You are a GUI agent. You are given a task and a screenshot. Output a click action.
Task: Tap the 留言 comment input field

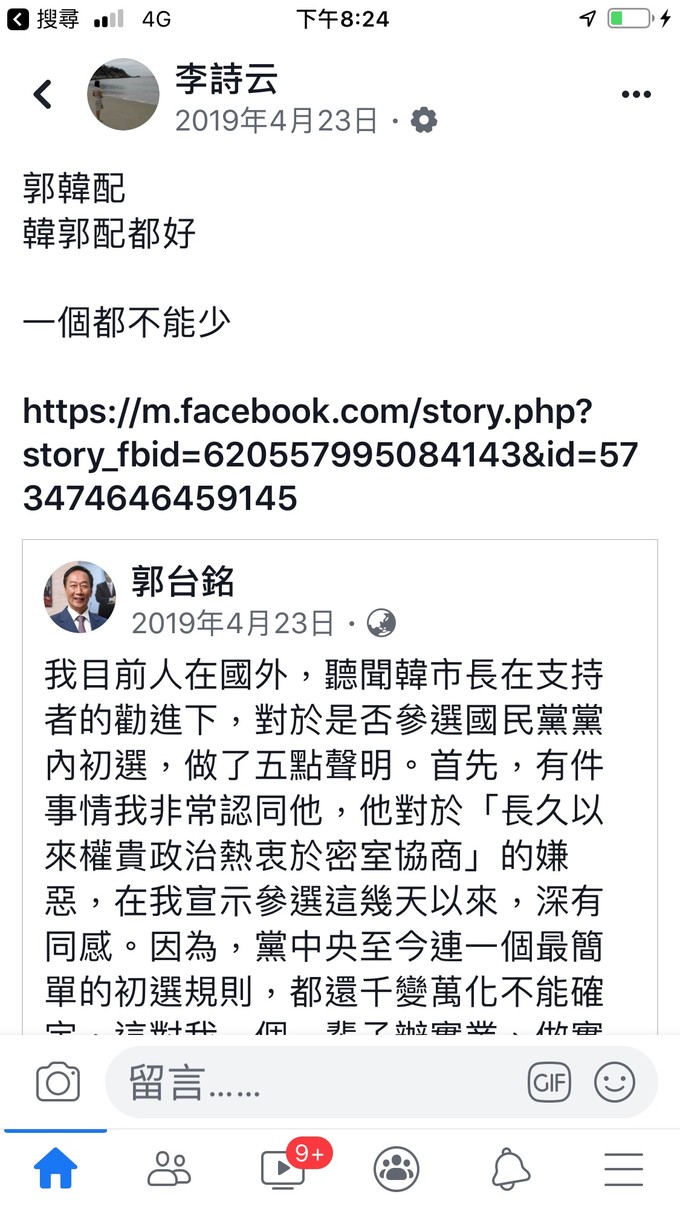click(x=320, y=1083)
